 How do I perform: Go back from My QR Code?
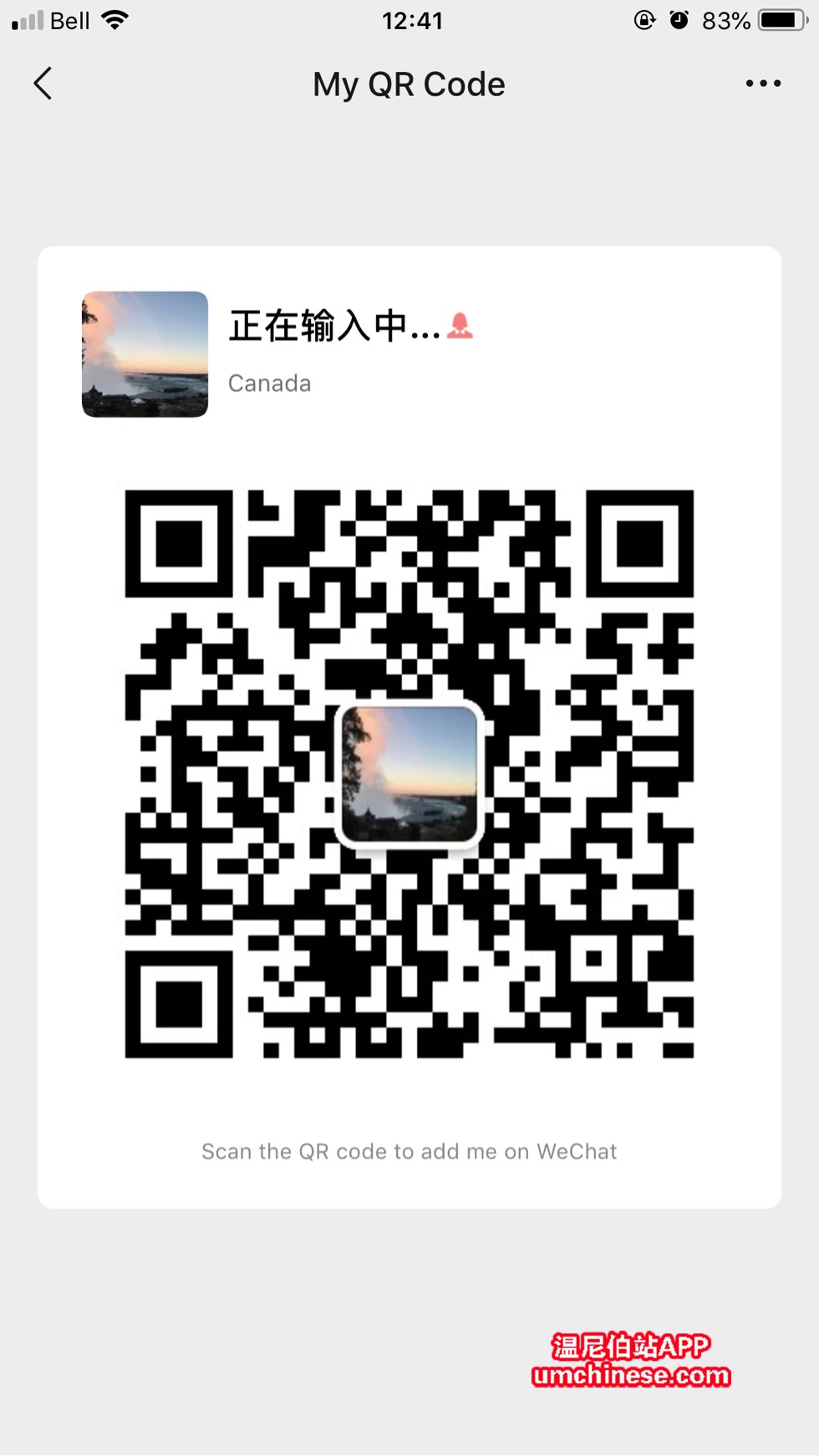43,84
